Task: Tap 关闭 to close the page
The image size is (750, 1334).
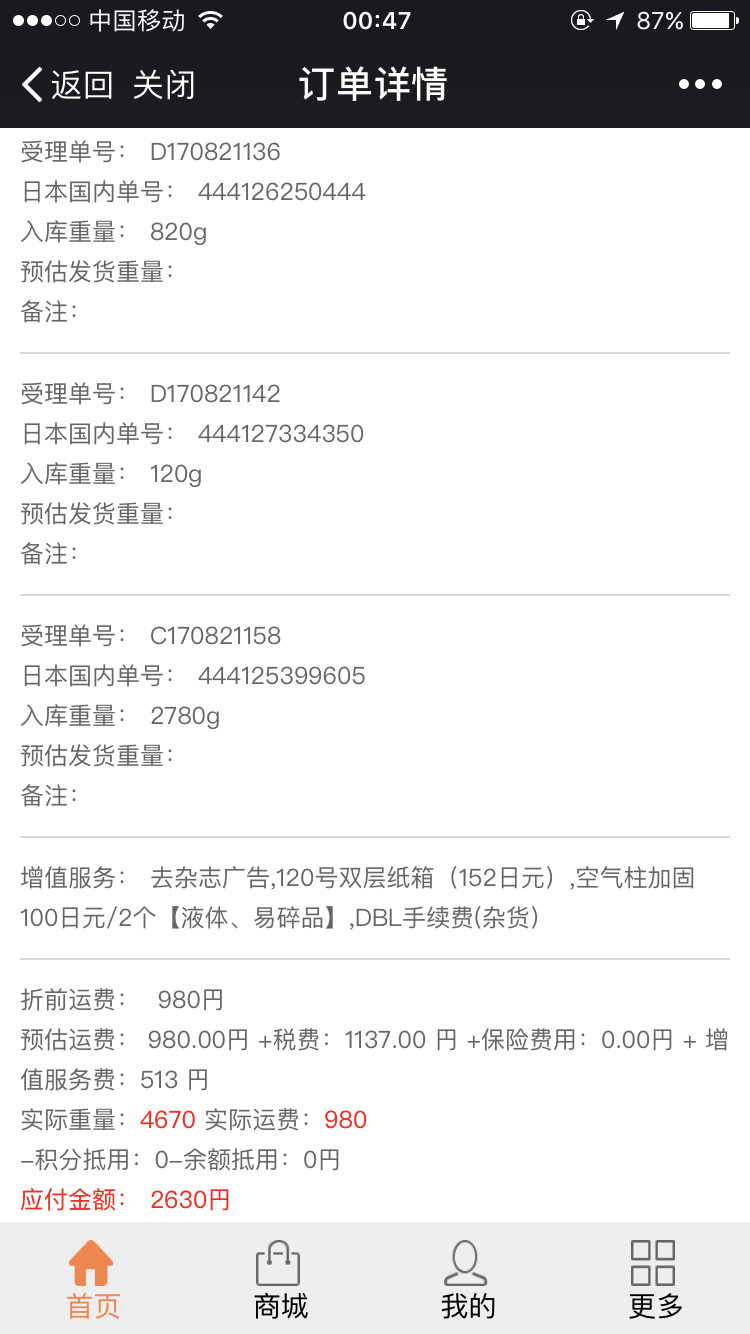Action: click(163, 85)
